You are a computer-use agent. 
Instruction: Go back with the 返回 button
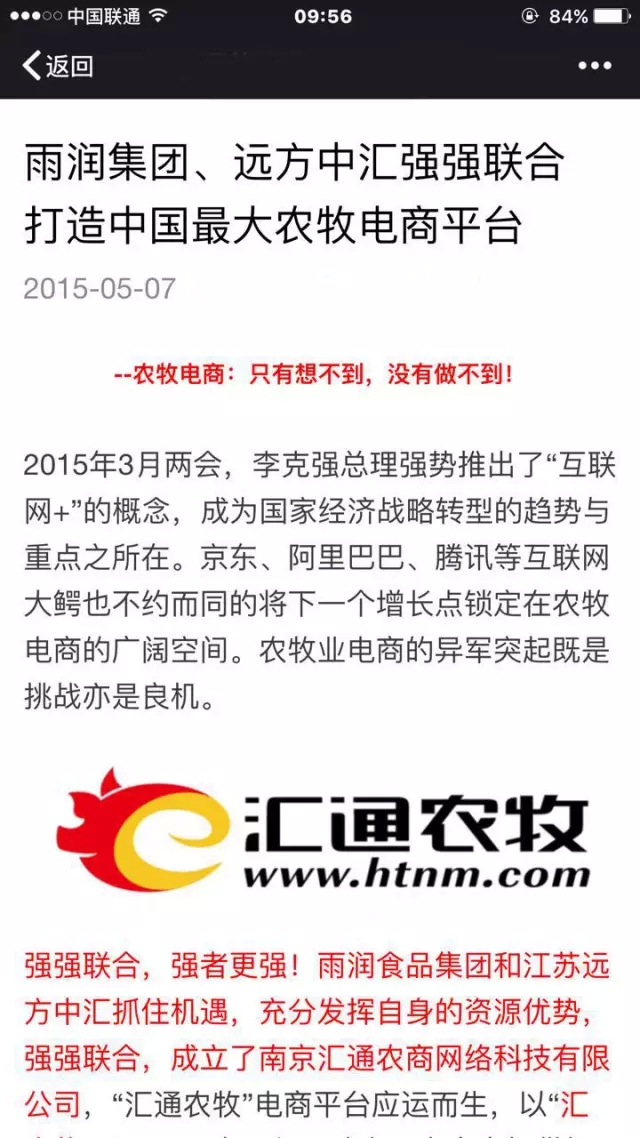pyautogui.click(x=58, y=67)
